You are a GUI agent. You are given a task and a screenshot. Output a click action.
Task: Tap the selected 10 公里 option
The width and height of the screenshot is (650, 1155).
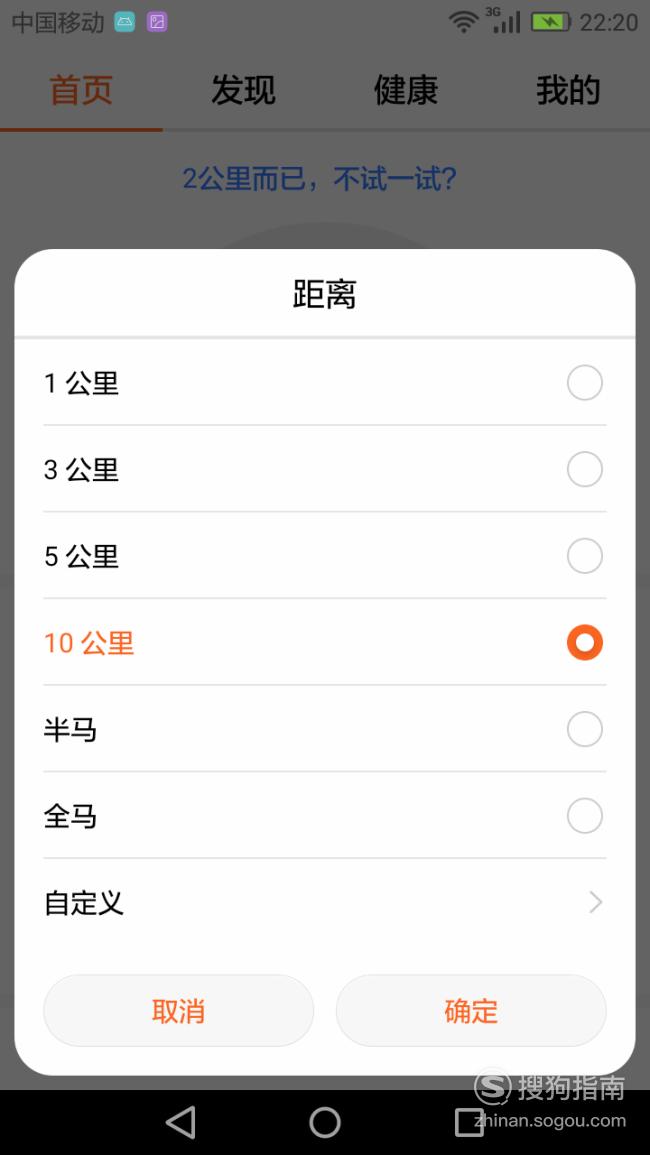tap(324, 642)
